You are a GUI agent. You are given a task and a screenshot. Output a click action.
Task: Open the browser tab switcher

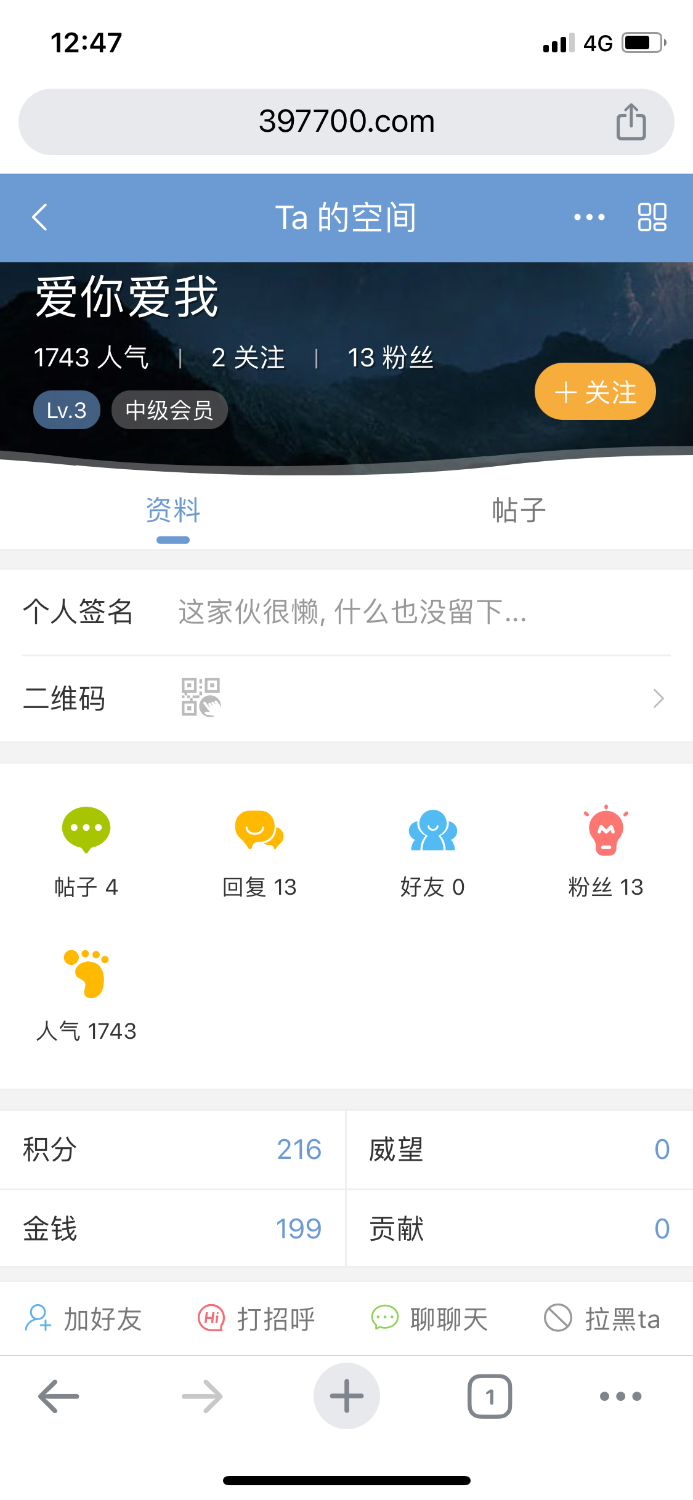click(x=489, y=1396)
